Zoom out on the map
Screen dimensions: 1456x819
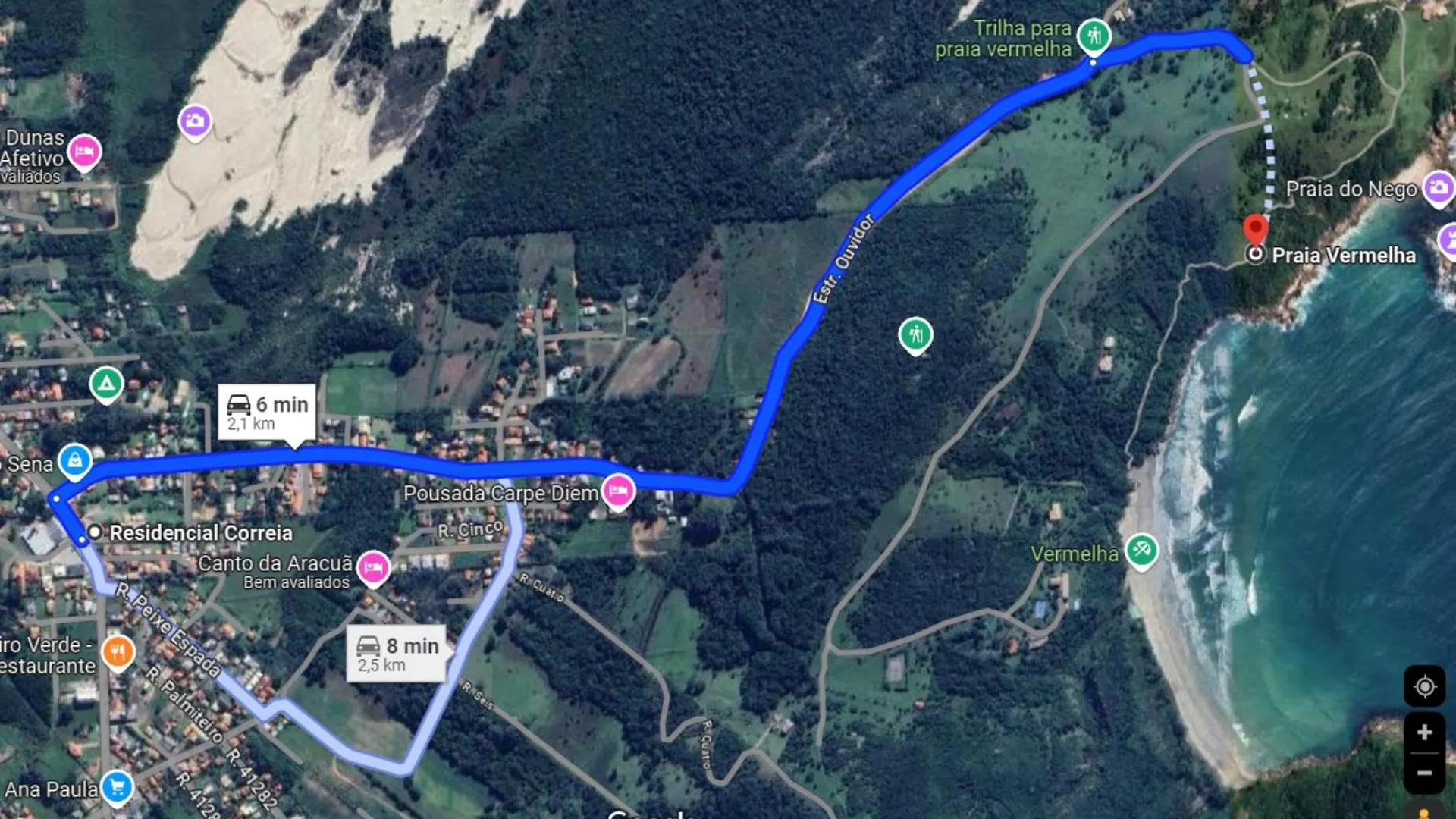tap(1424, 773)
